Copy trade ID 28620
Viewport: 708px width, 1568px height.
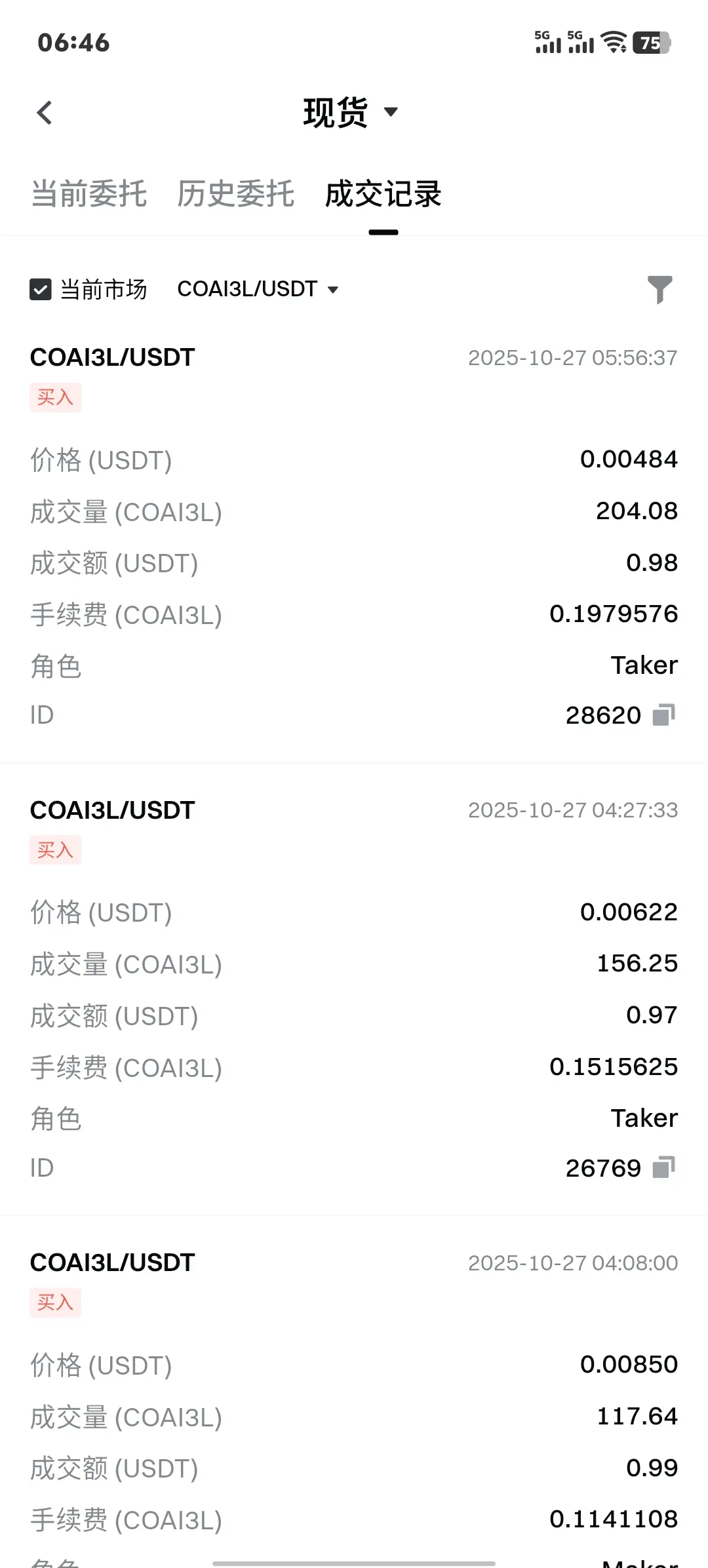click(664, 715)
